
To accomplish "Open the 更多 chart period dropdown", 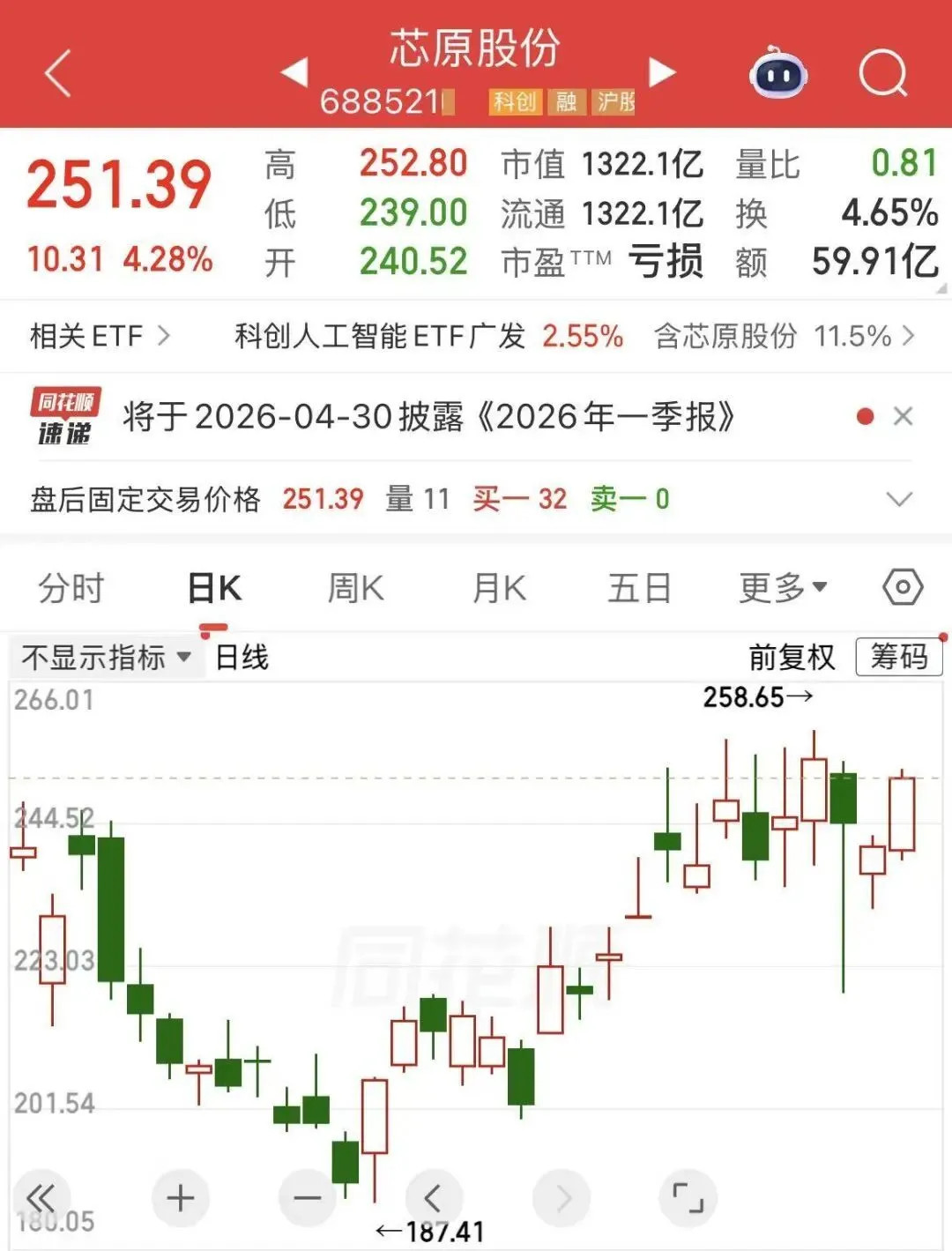I will pos(782,588).
